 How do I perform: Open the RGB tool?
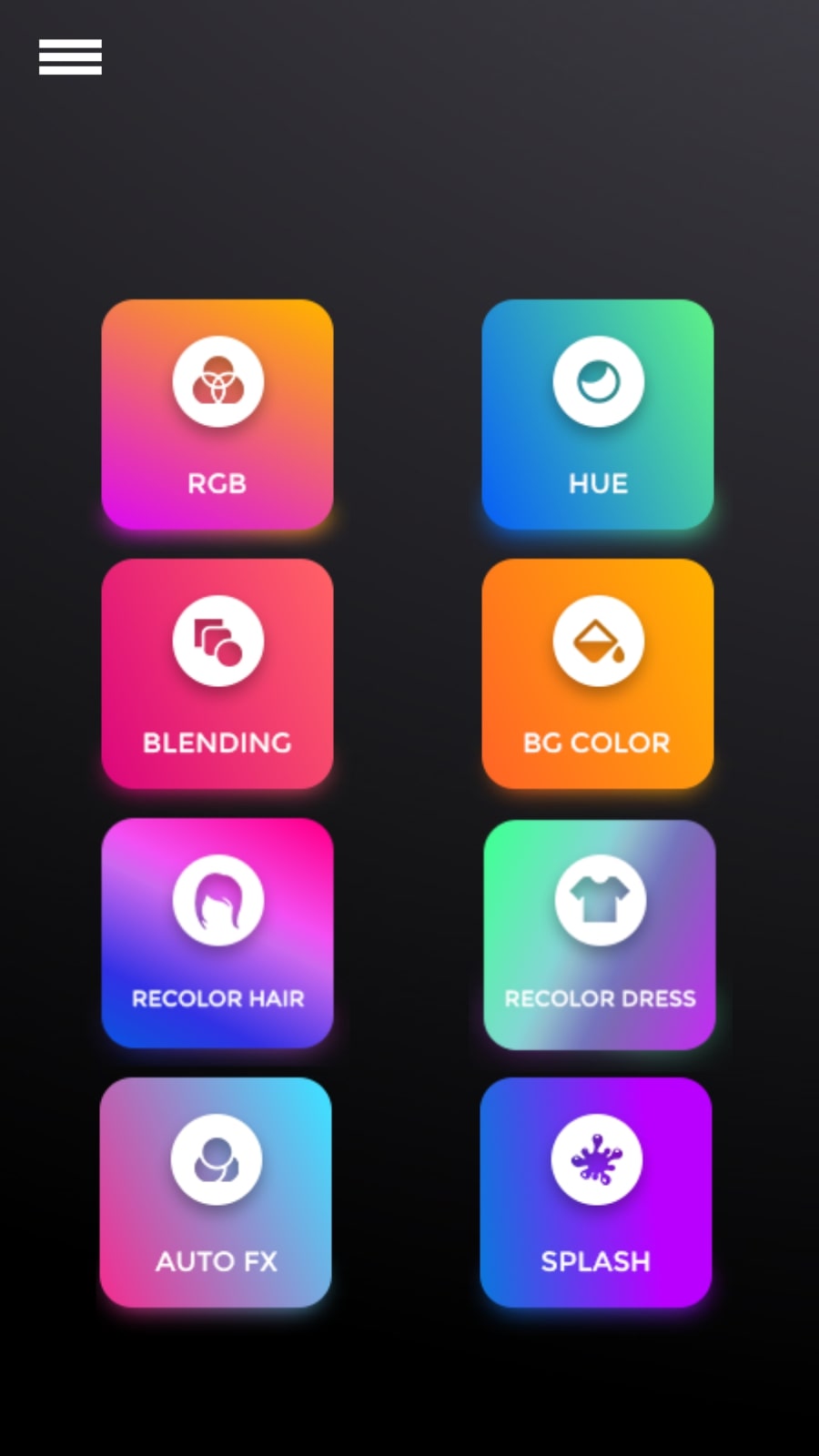pos(217,414)
